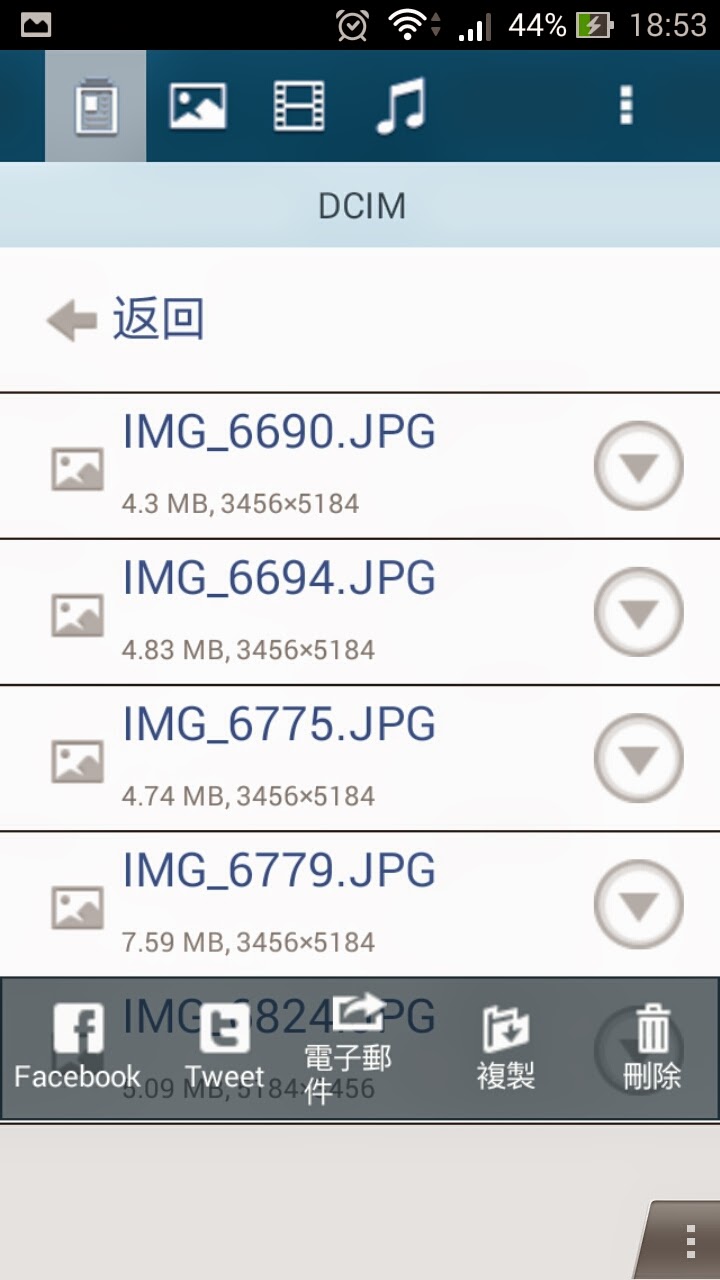Image resolution: width=720 pixels, height=1280 pixels.
Task: Expand options for IMG_6775.JPG
Action: (x=638, y=758)
